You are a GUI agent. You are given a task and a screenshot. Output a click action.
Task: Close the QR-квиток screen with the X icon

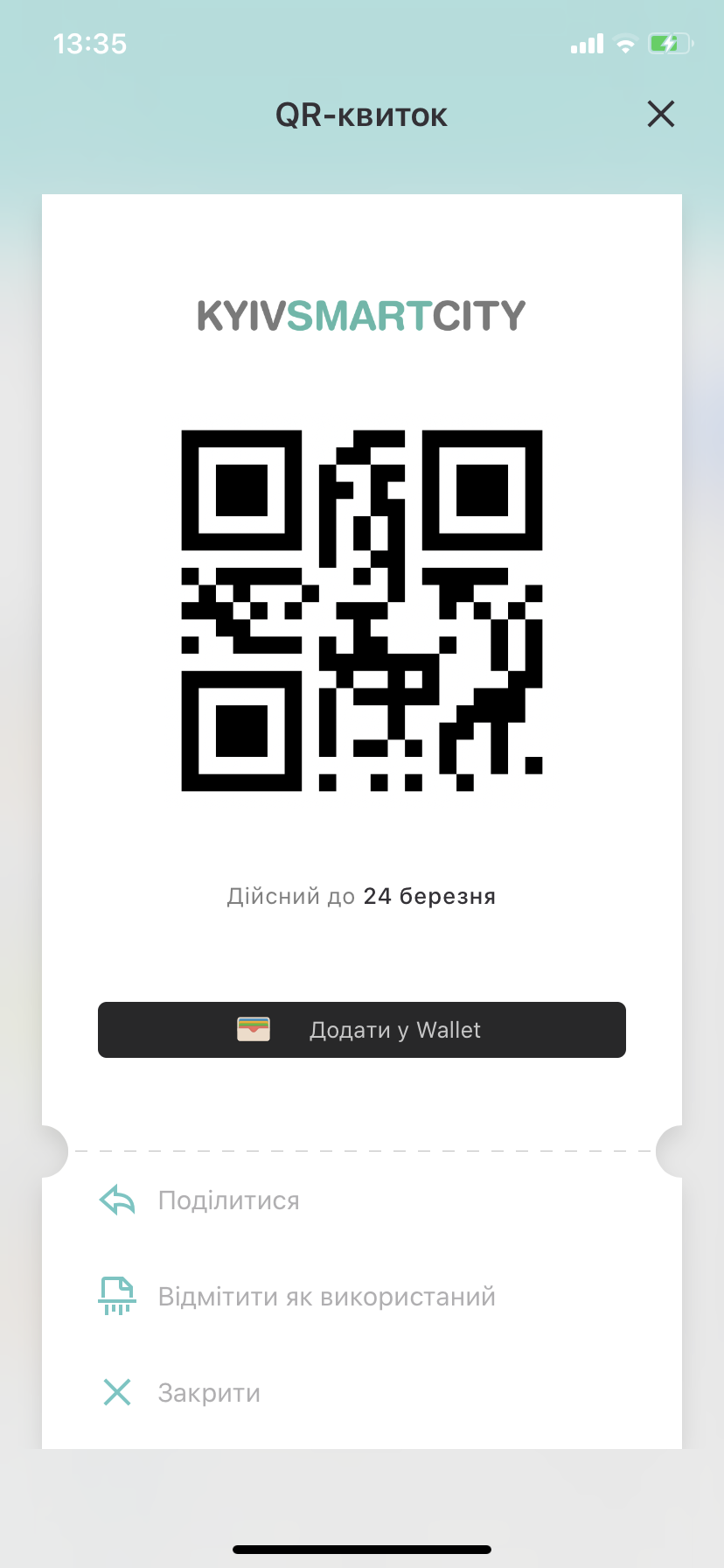coord(661,114)
